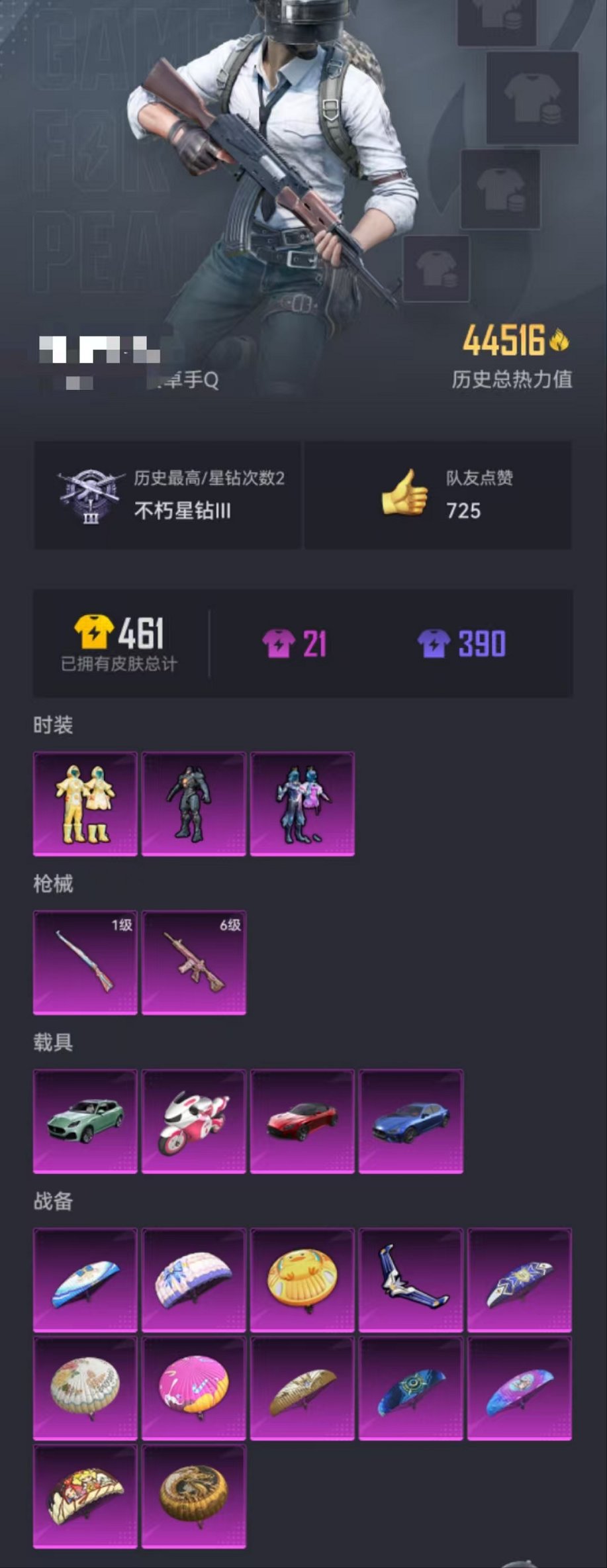
Task: Show all 461 owned skins
Action: [120, 642]
